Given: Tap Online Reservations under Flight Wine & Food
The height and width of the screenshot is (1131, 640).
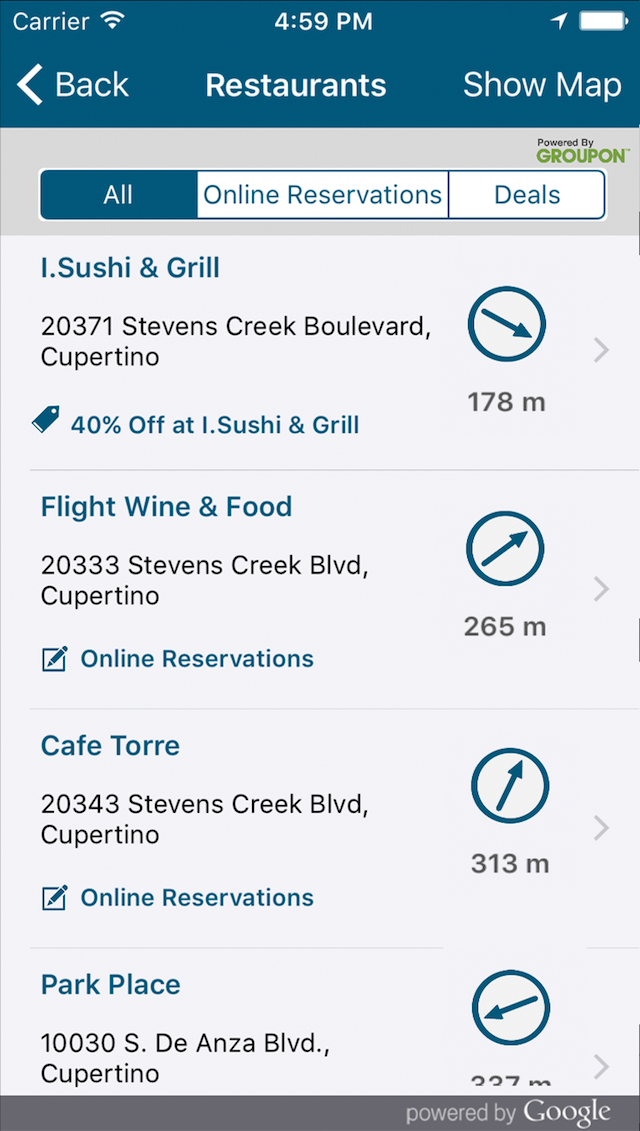Looking at the screenshot, I should coord(196,659).
